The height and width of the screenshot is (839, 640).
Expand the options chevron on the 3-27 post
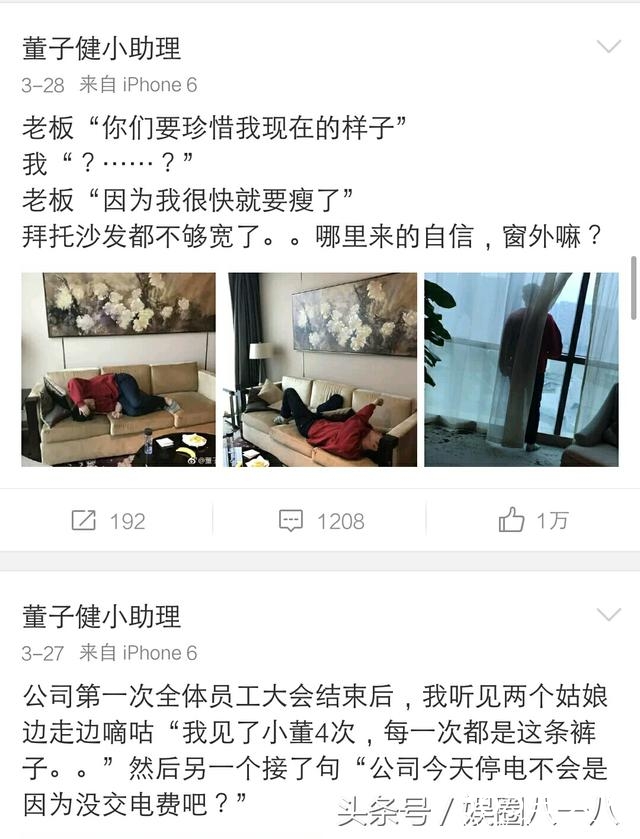pyautogui.click(x=609, y=614)
